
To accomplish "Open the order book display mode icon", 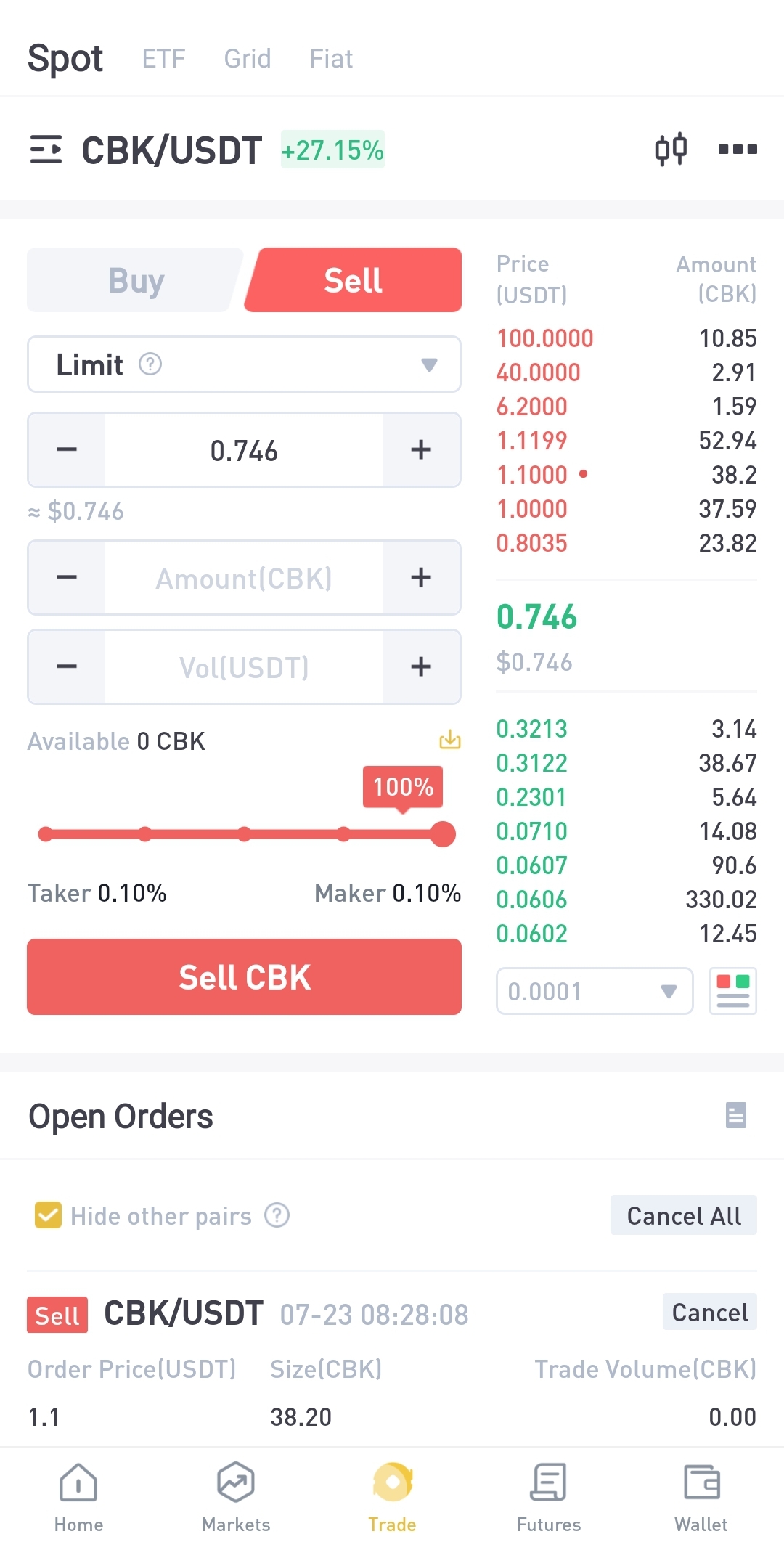I will coord(732,991).
